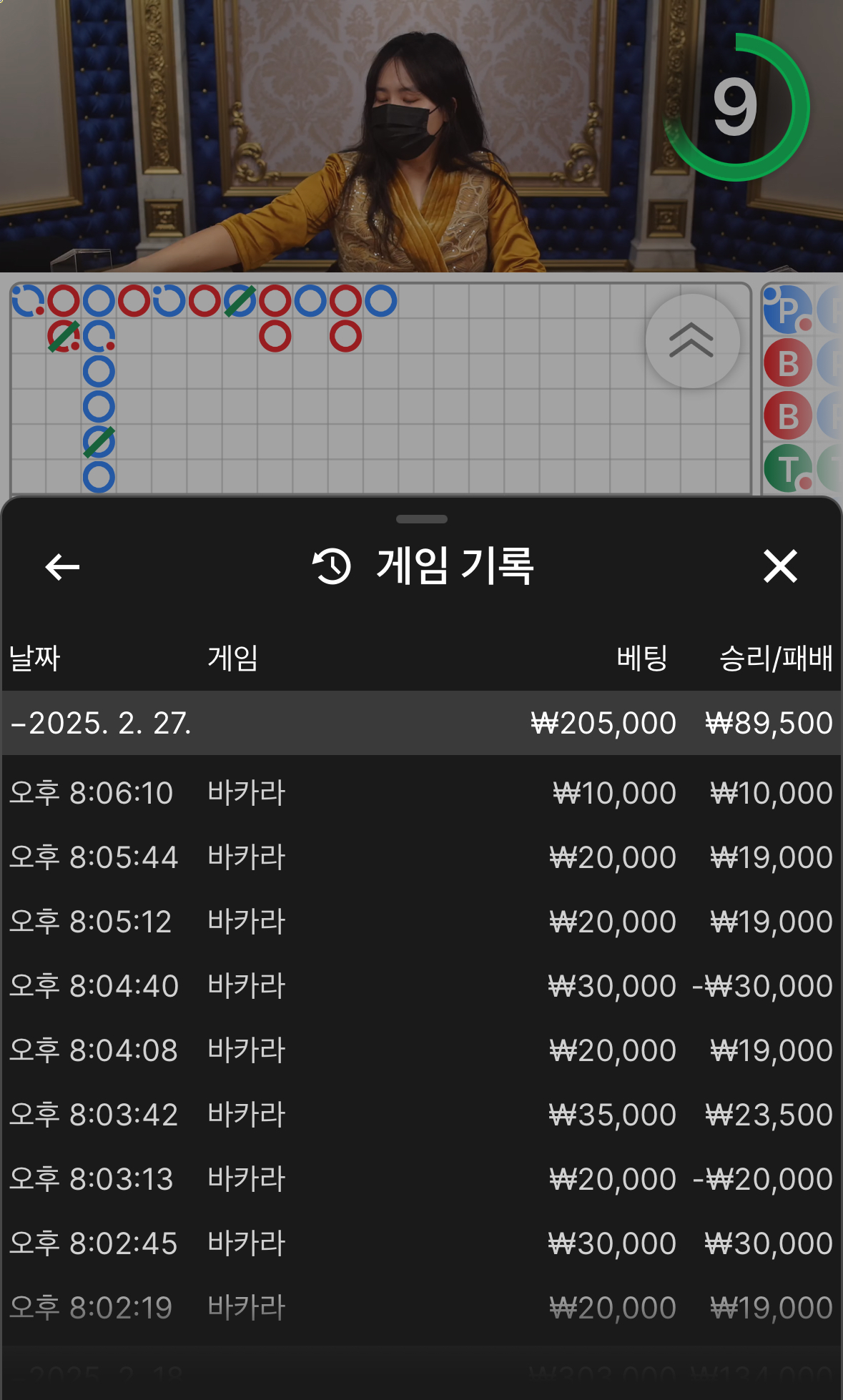Open the 오후 8:02:45 바카라 record
Viewport: 843px width, 1400px height.
coord(422,1243)
